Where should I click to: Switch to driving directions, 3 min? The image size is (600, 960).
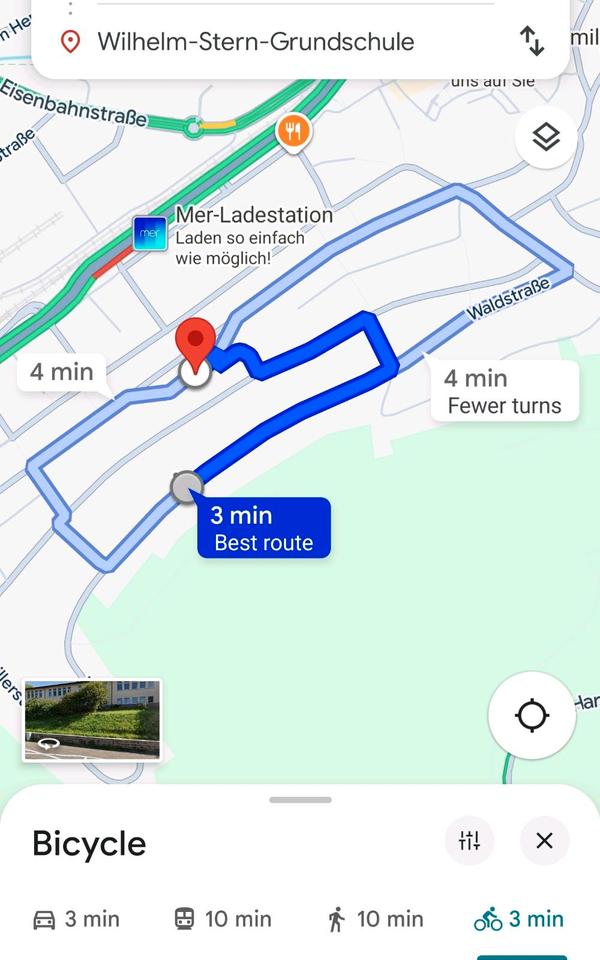click(76, 919)
